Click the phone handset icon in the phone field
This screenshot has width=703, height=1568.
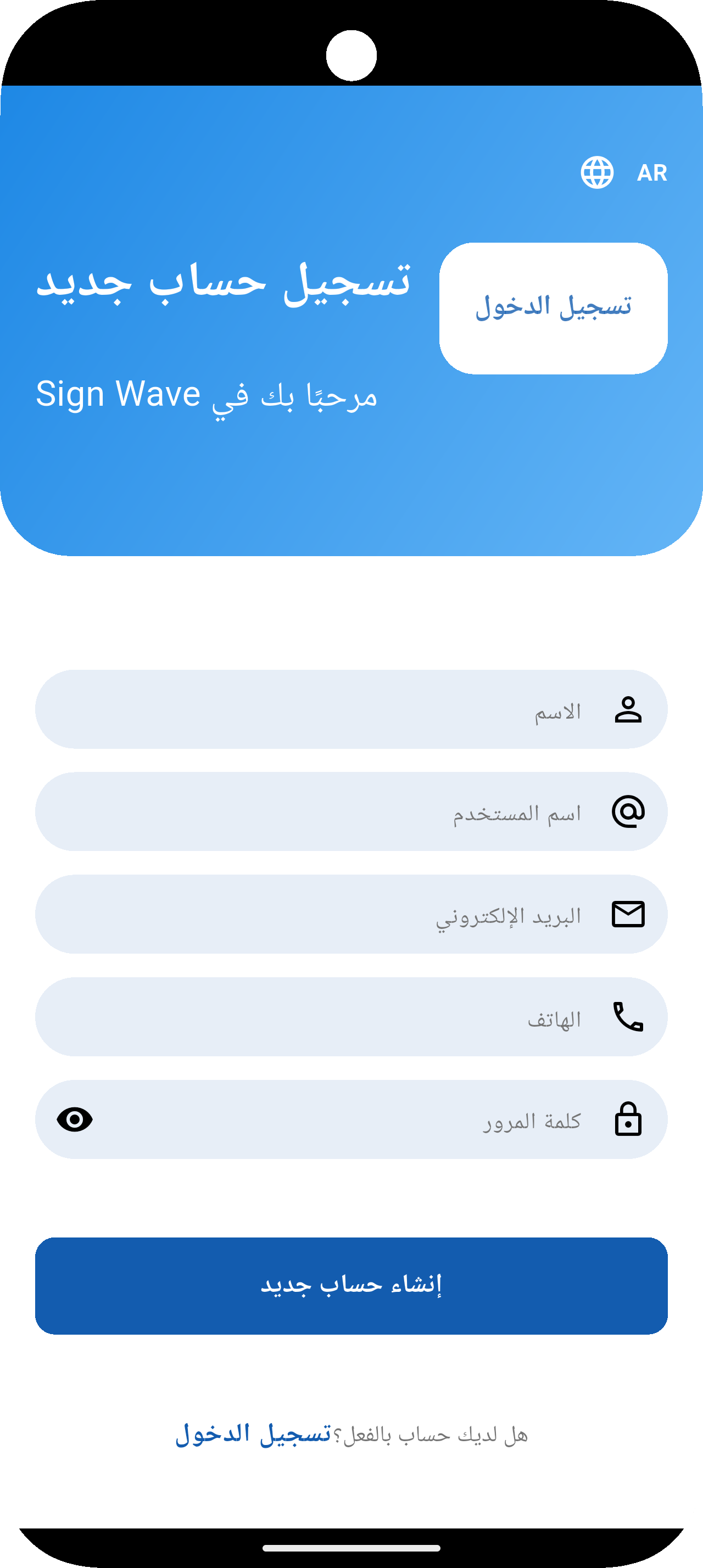[x=628, y=1017]
